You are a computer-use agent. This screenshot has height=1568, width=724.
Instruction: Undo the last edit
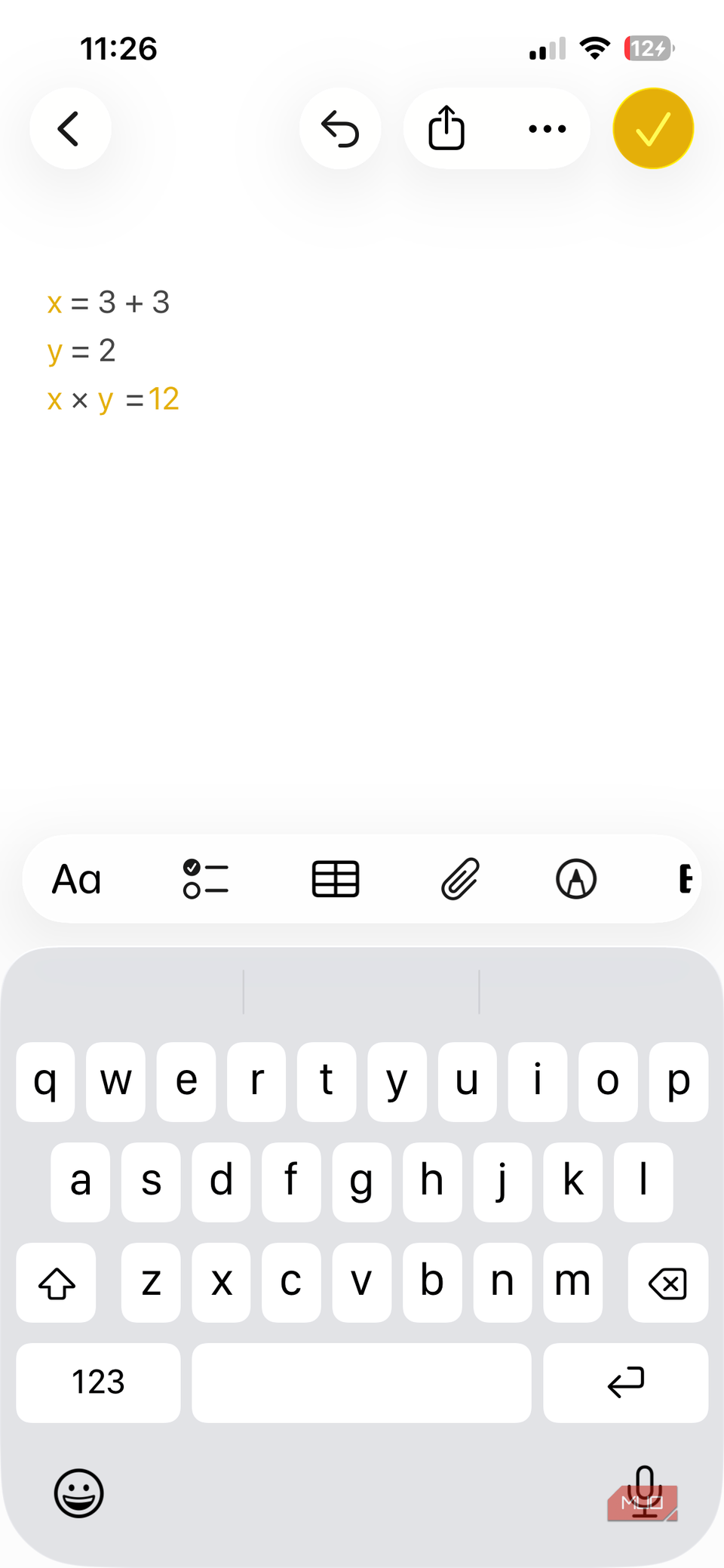tap(340, 128)
